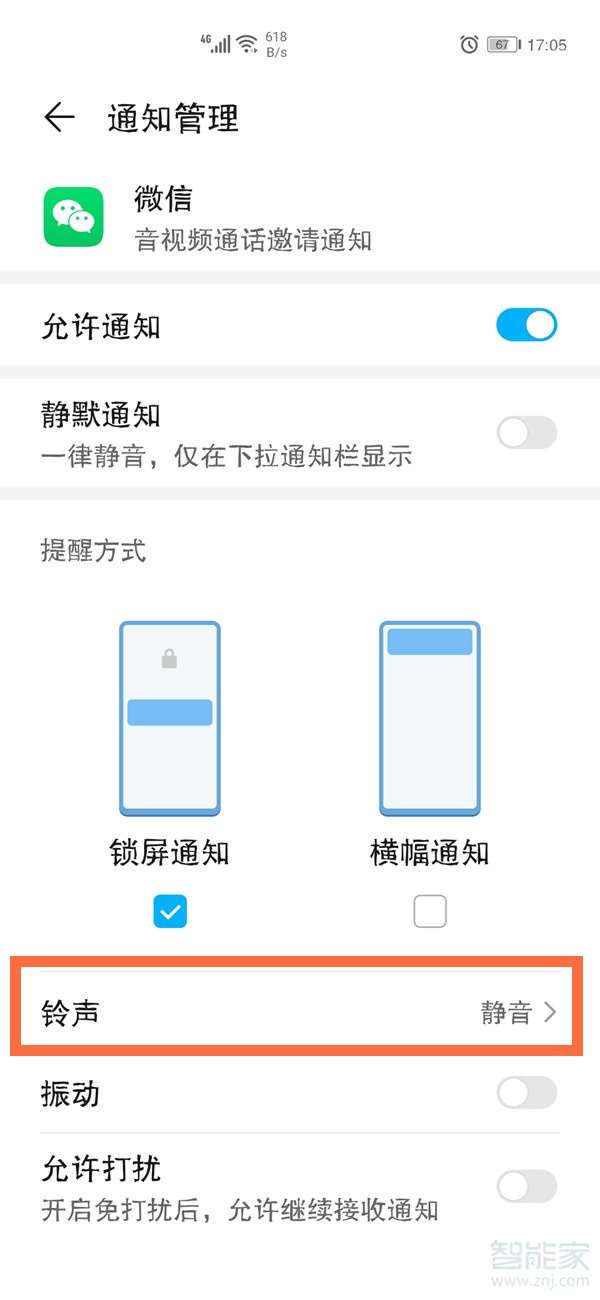The height and width of the screenshot is (1300, 600).
Task: Turn on 振动 vibration switch
Action: pos(526,1093)
